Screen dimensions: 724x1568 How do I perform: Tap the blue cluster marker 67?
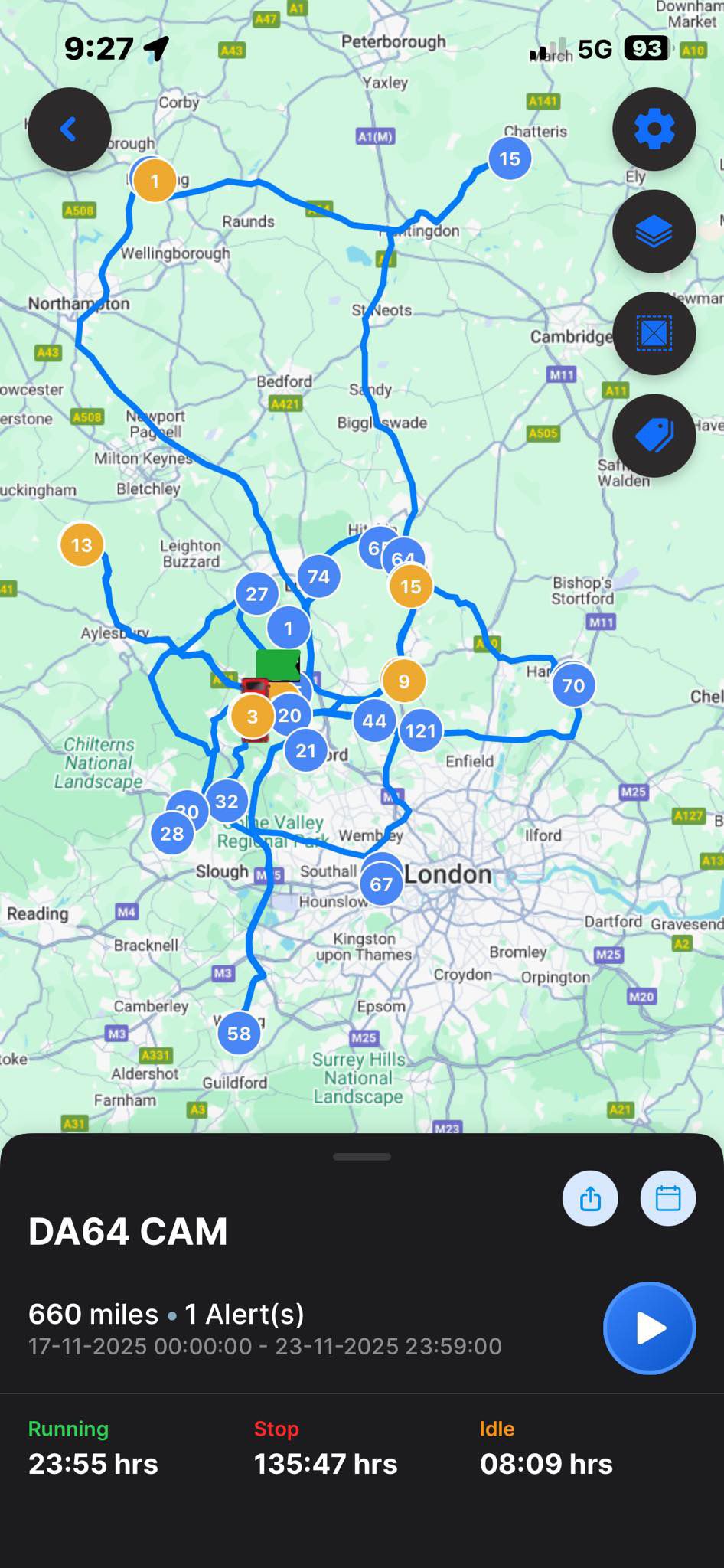(x=381, y=884)
